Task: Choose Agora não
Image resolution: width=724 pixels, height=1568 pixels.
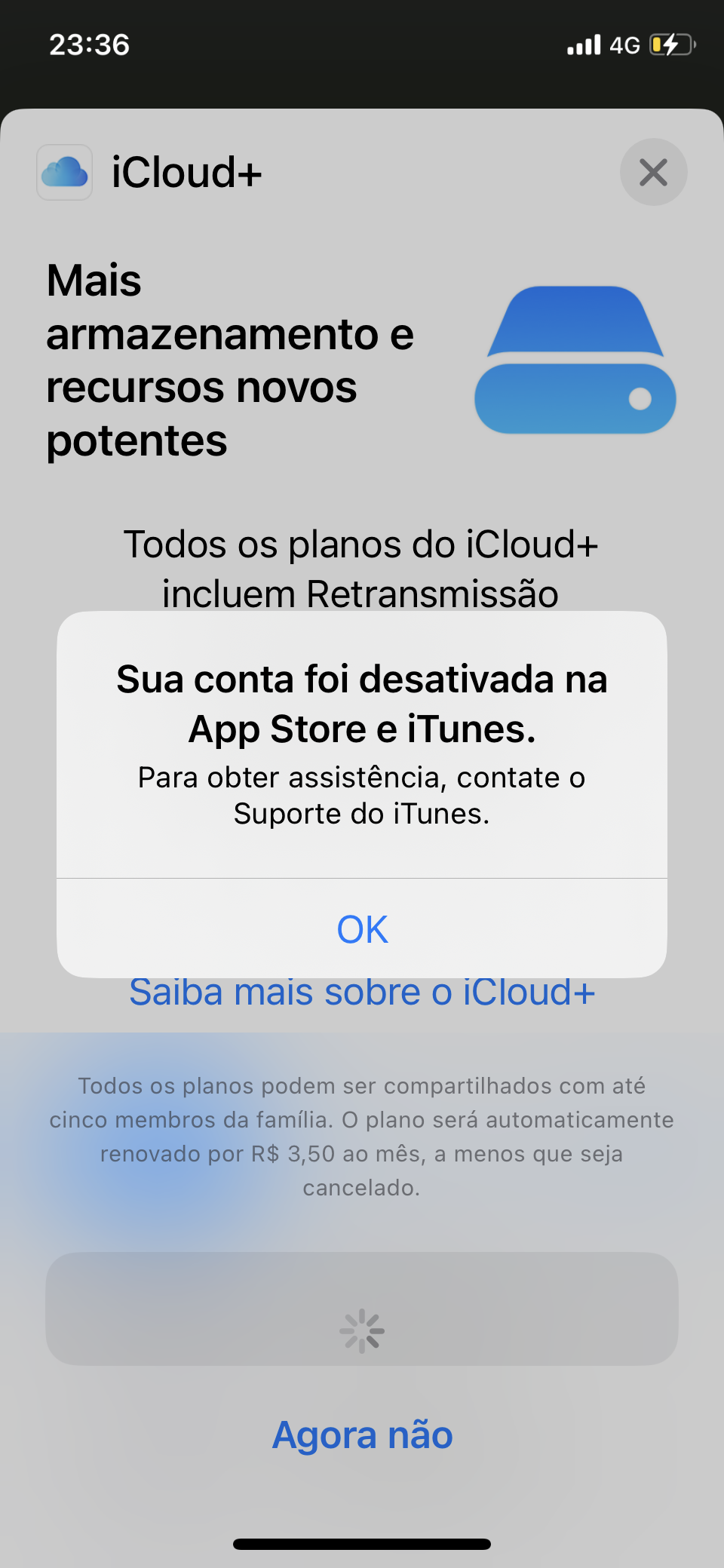Action: point(362,1435)
